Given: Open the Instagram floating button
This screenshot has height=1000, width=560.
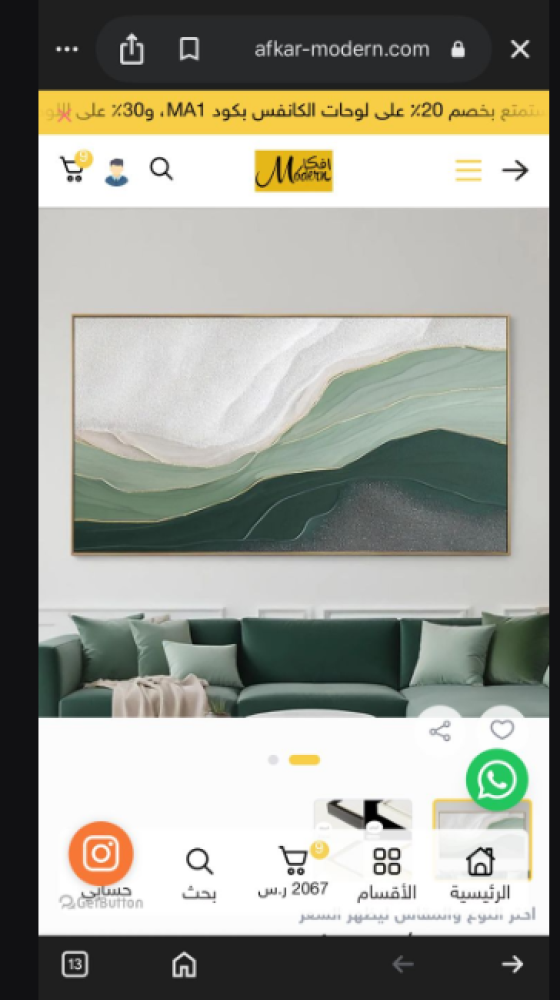Looking at the screenshot, I should [101, 853].
